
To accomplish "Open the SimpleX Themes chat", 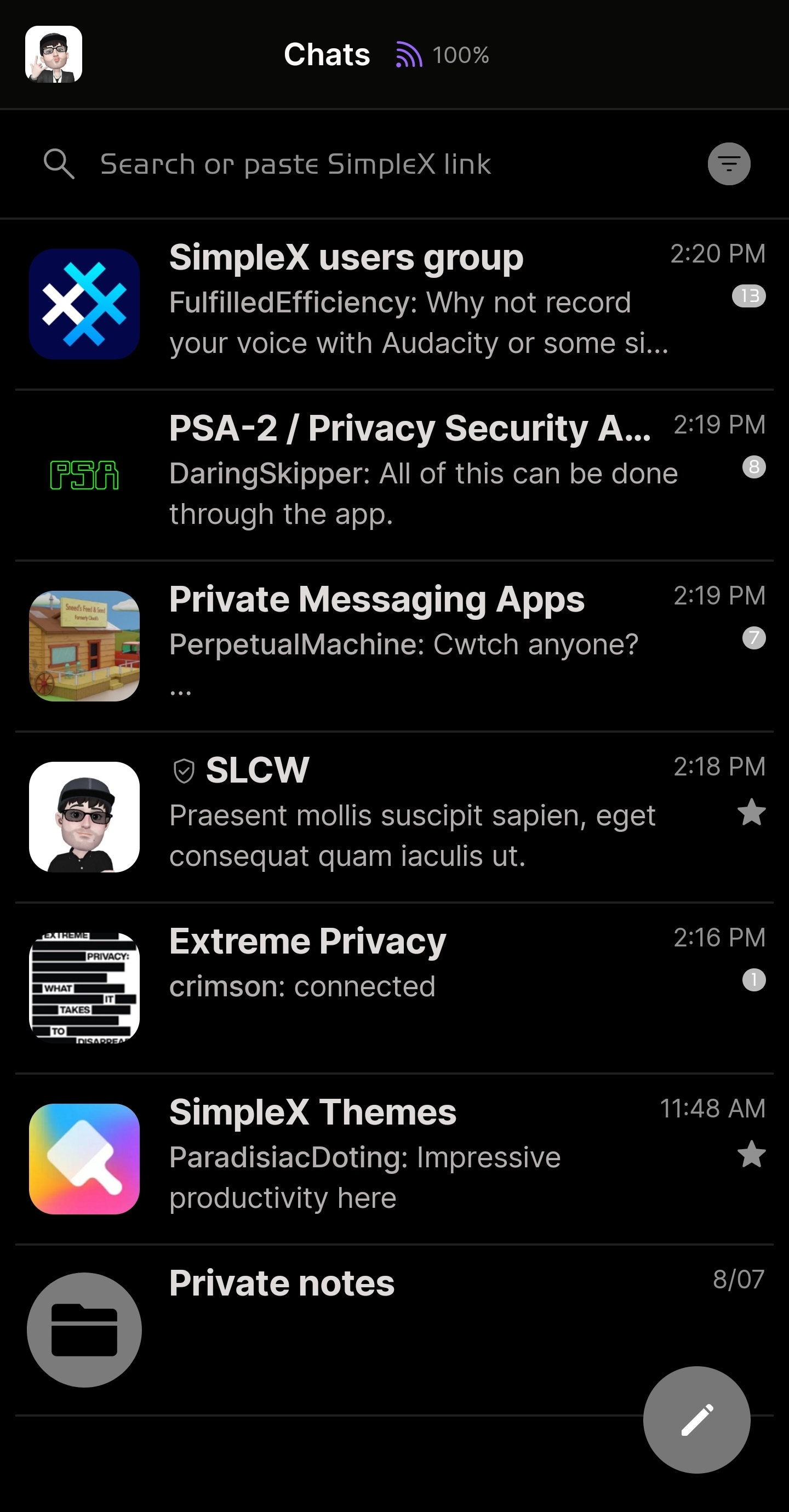I will point(393,1158).
